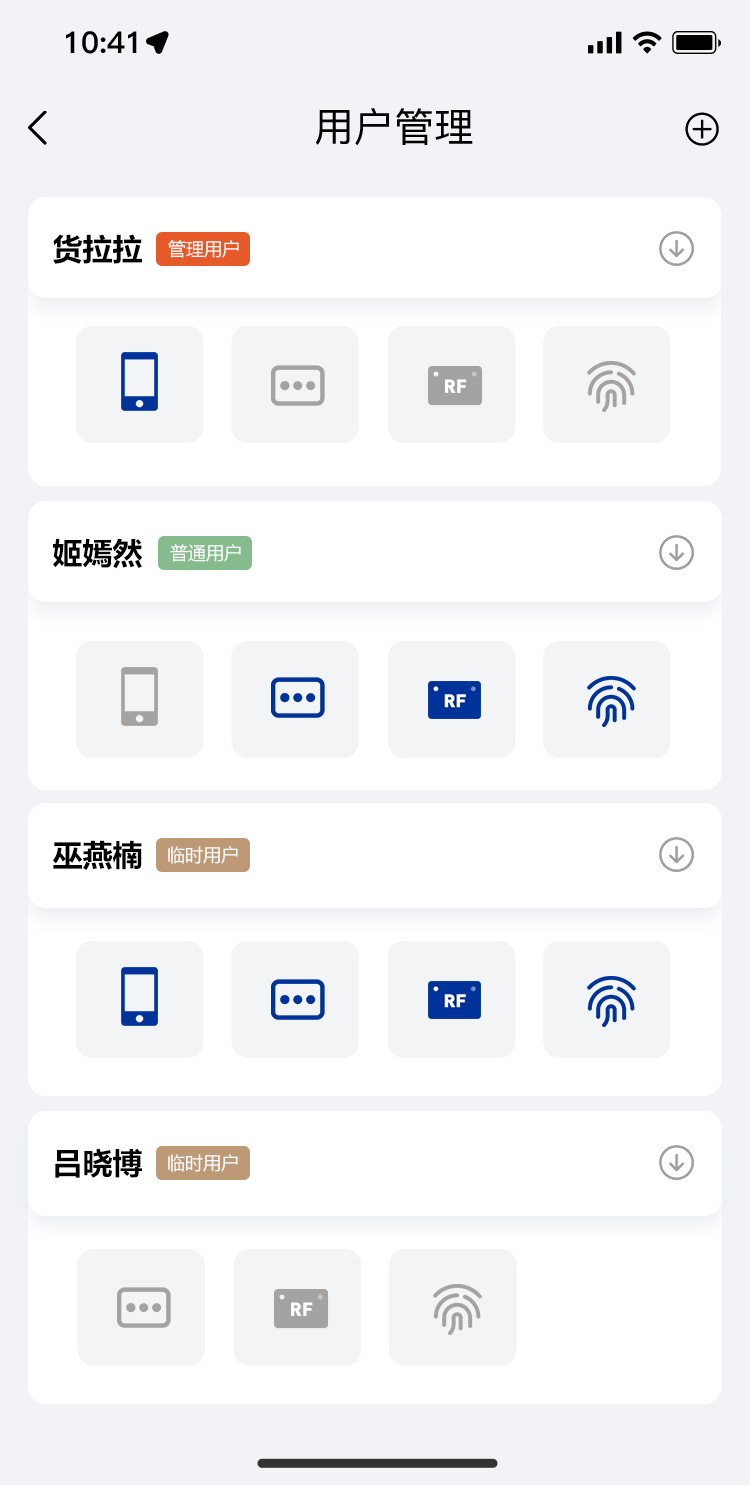Viewport: 750px width, 1485px height.
Task: Go back from 用户管理
Action: point(38,128)
